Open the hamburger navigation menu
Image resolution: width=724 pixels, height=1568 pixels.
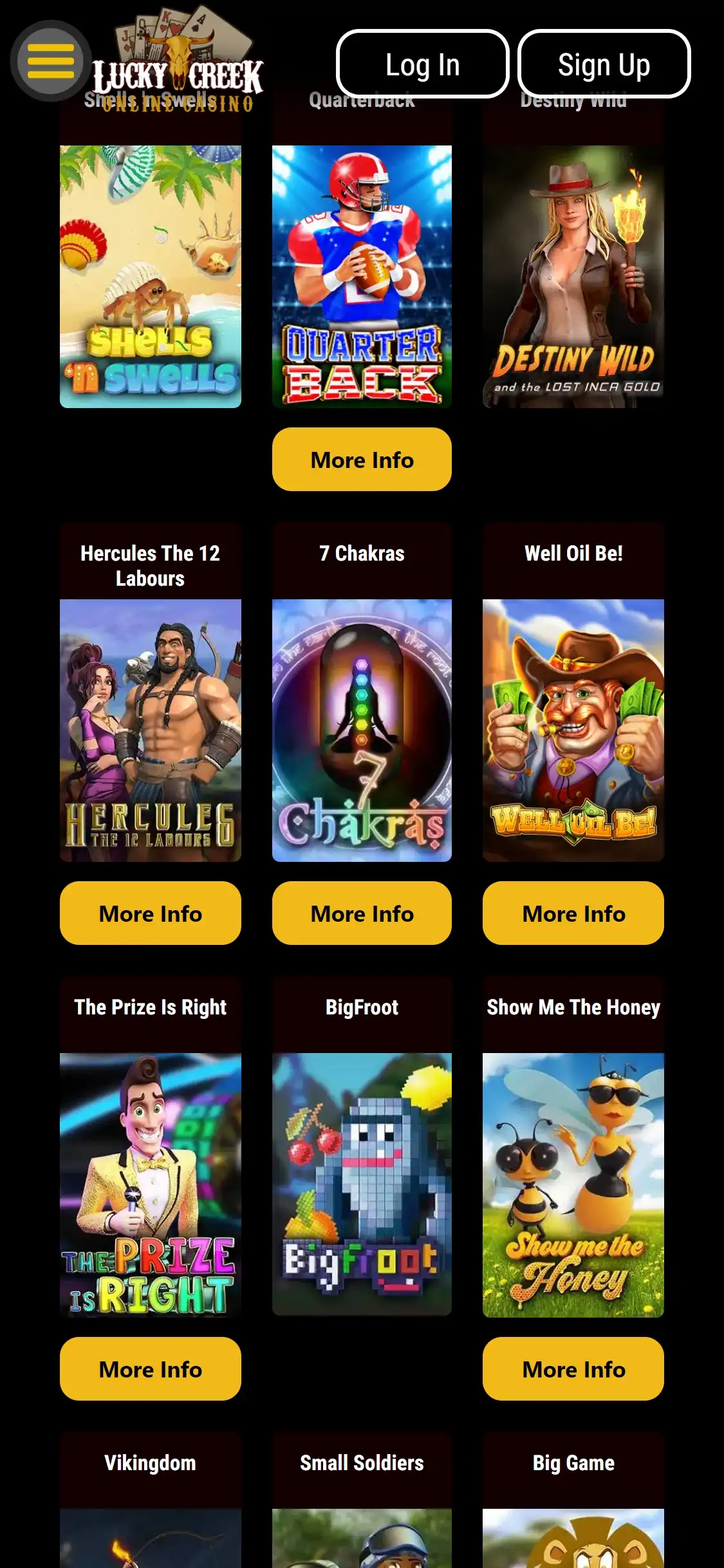point(51,60)
